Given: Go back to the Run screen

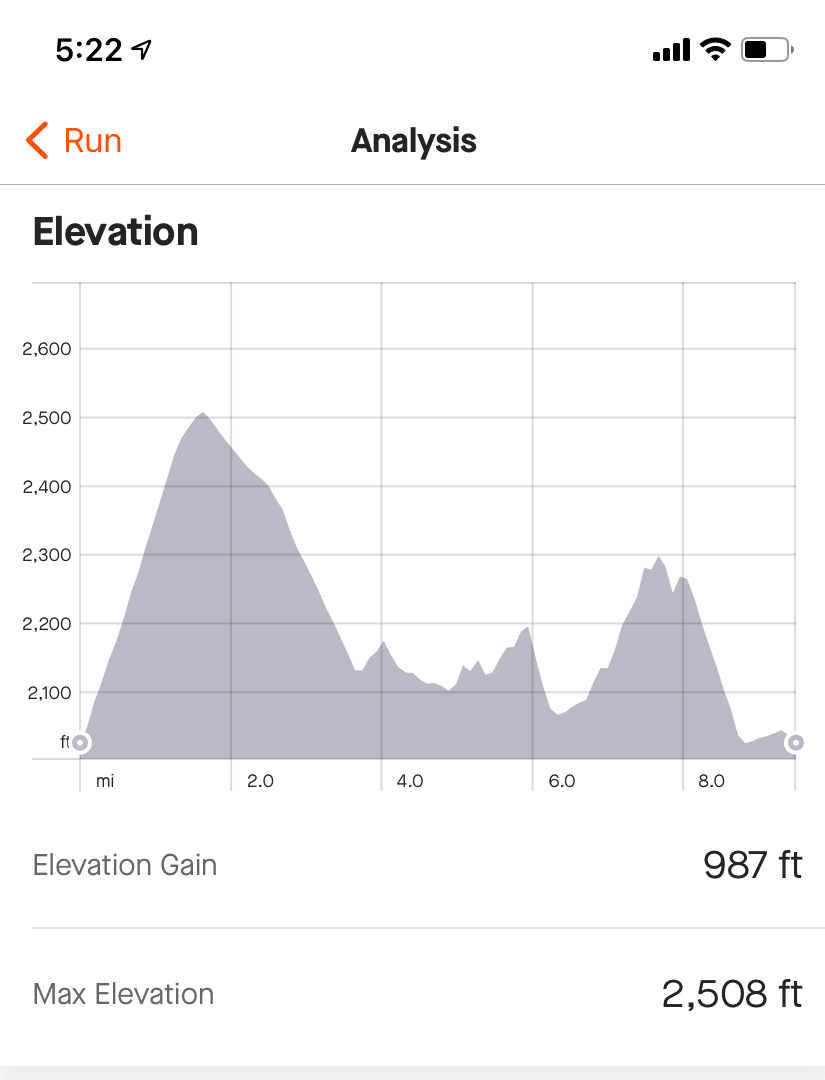Looking at the screenshot, I should [x=74, y=141].
